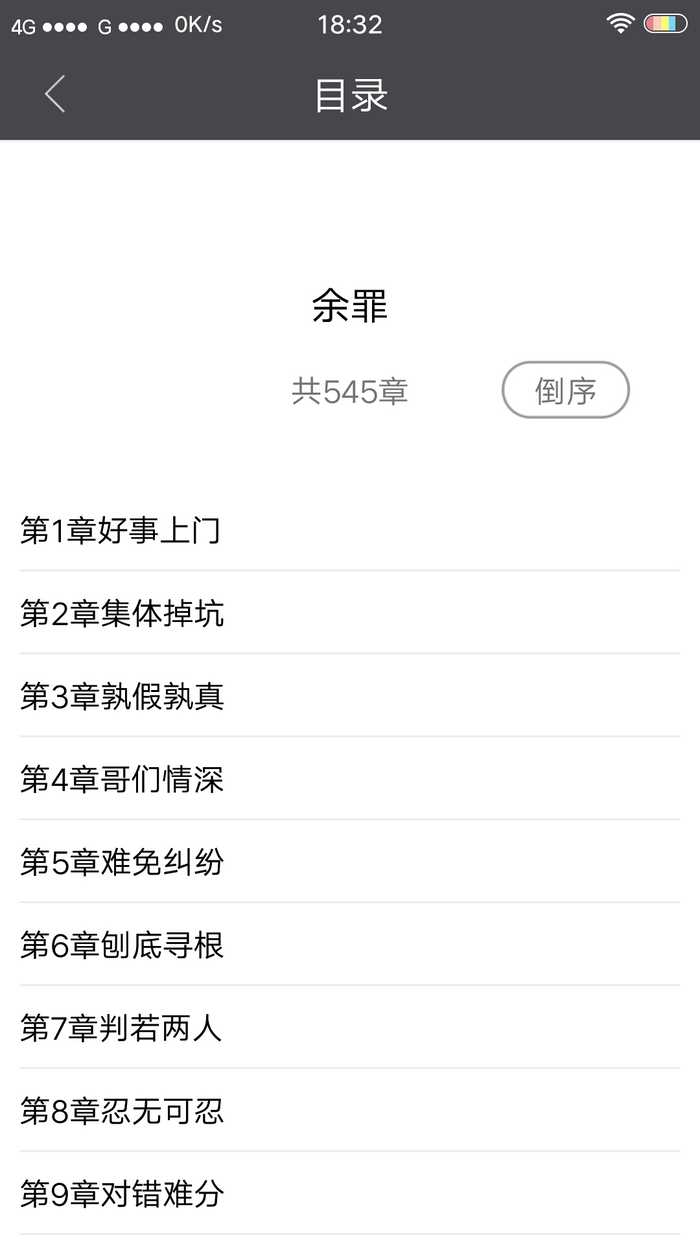Go back using the top-left arrow
Screen dimensions: 700x1244
point(55,94)
